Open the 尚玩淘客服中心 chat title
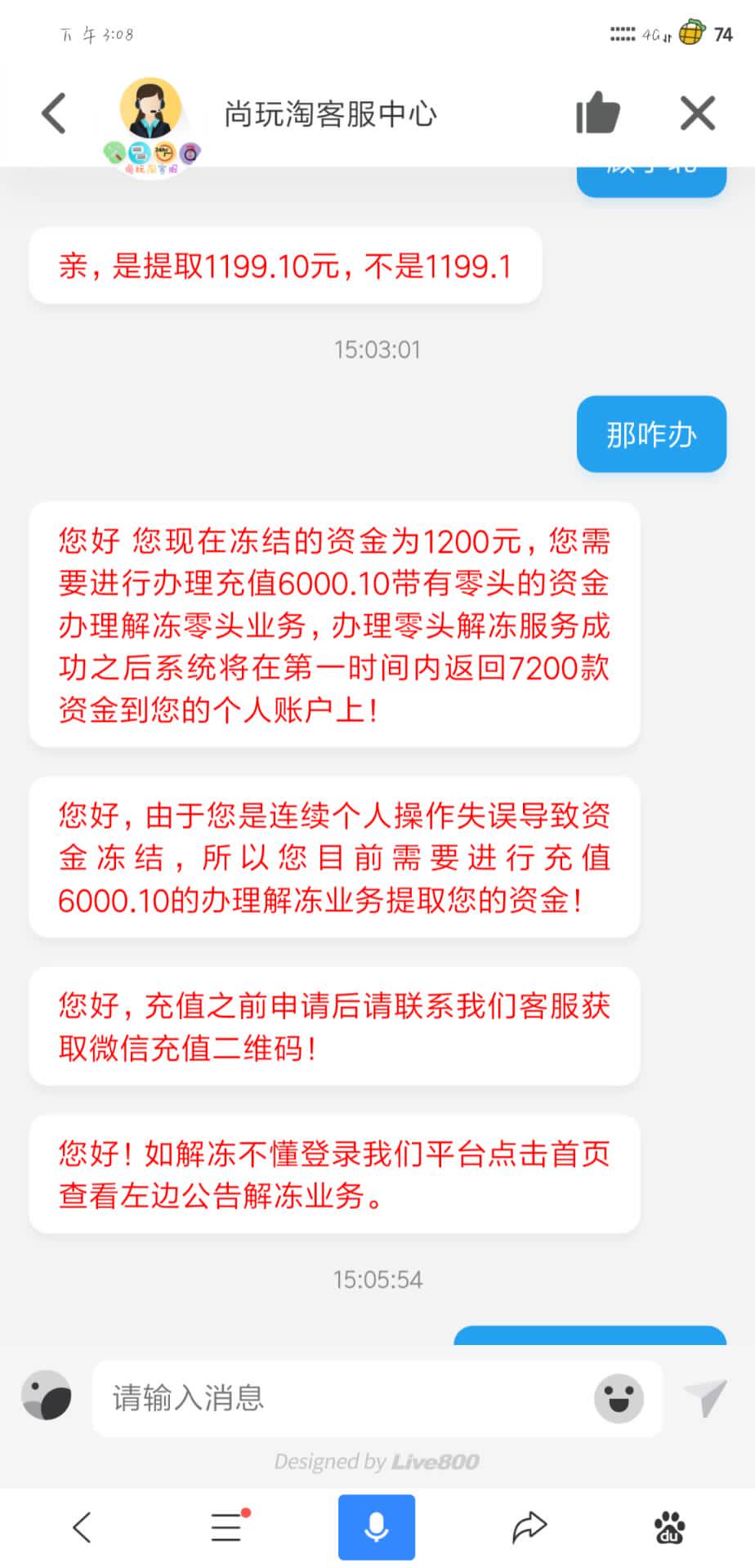The width and height of the screenshot is (755, 1568). coord(331,114)
